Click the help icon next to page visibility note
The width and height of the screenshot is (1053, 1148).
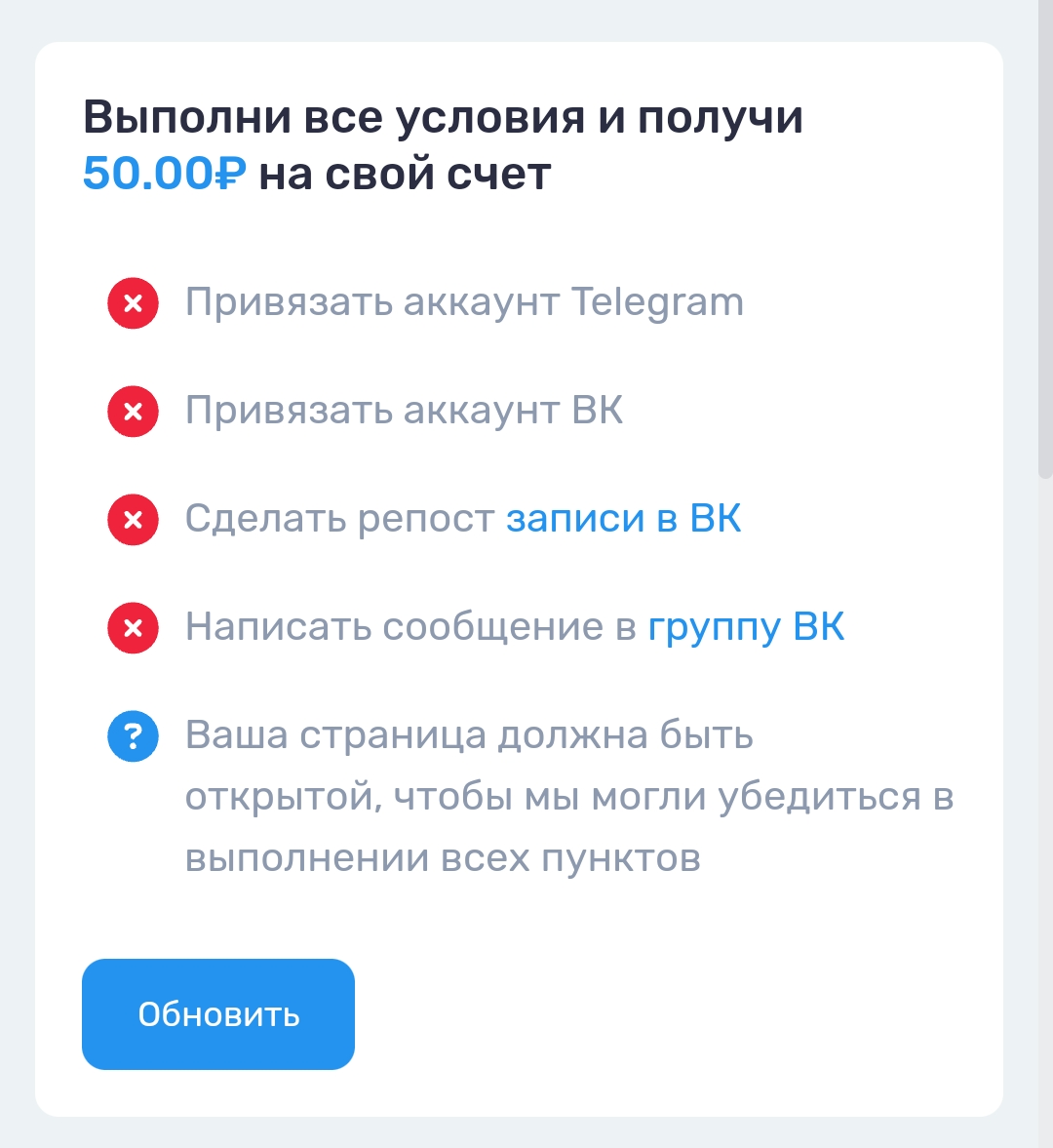point(133,736)
